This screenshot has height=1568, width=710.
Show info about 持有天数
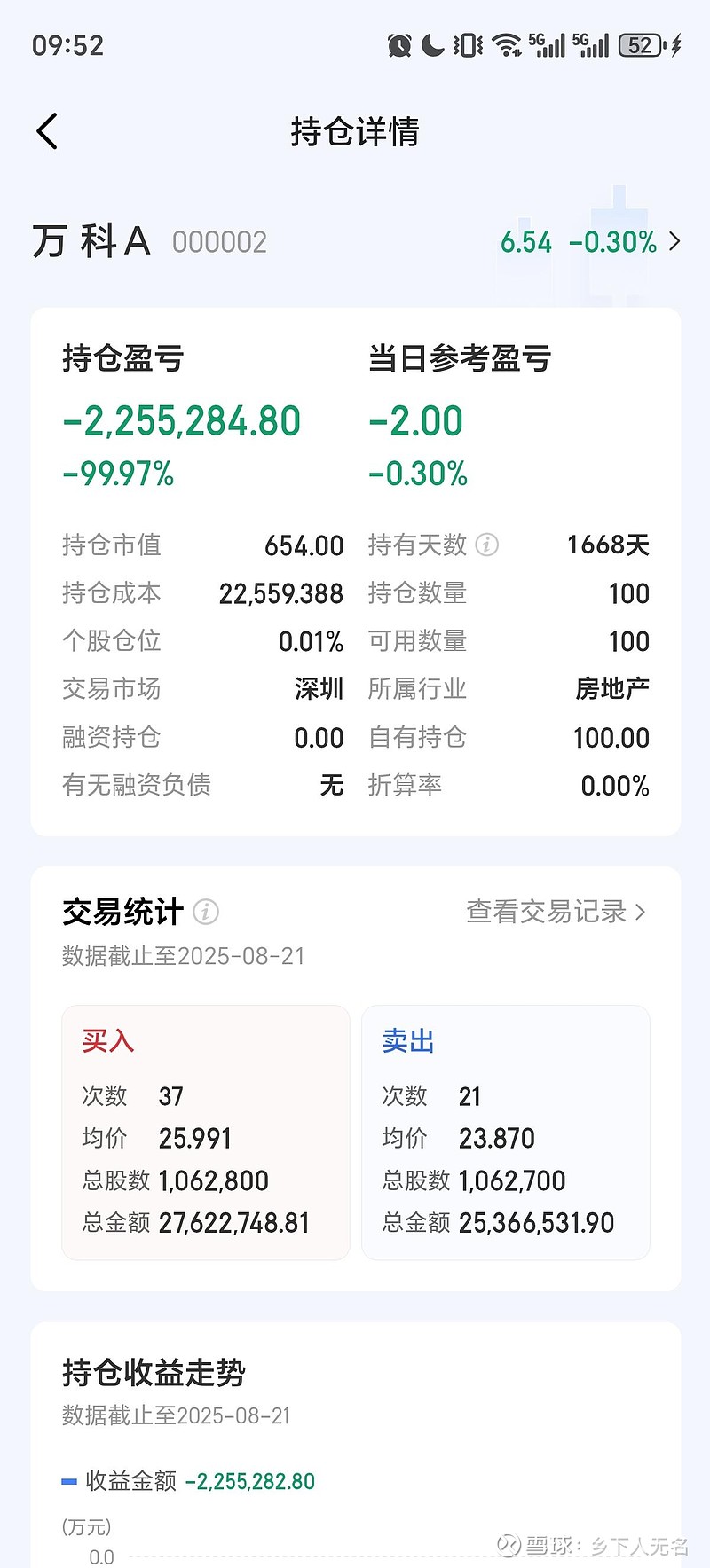point(486,545)
